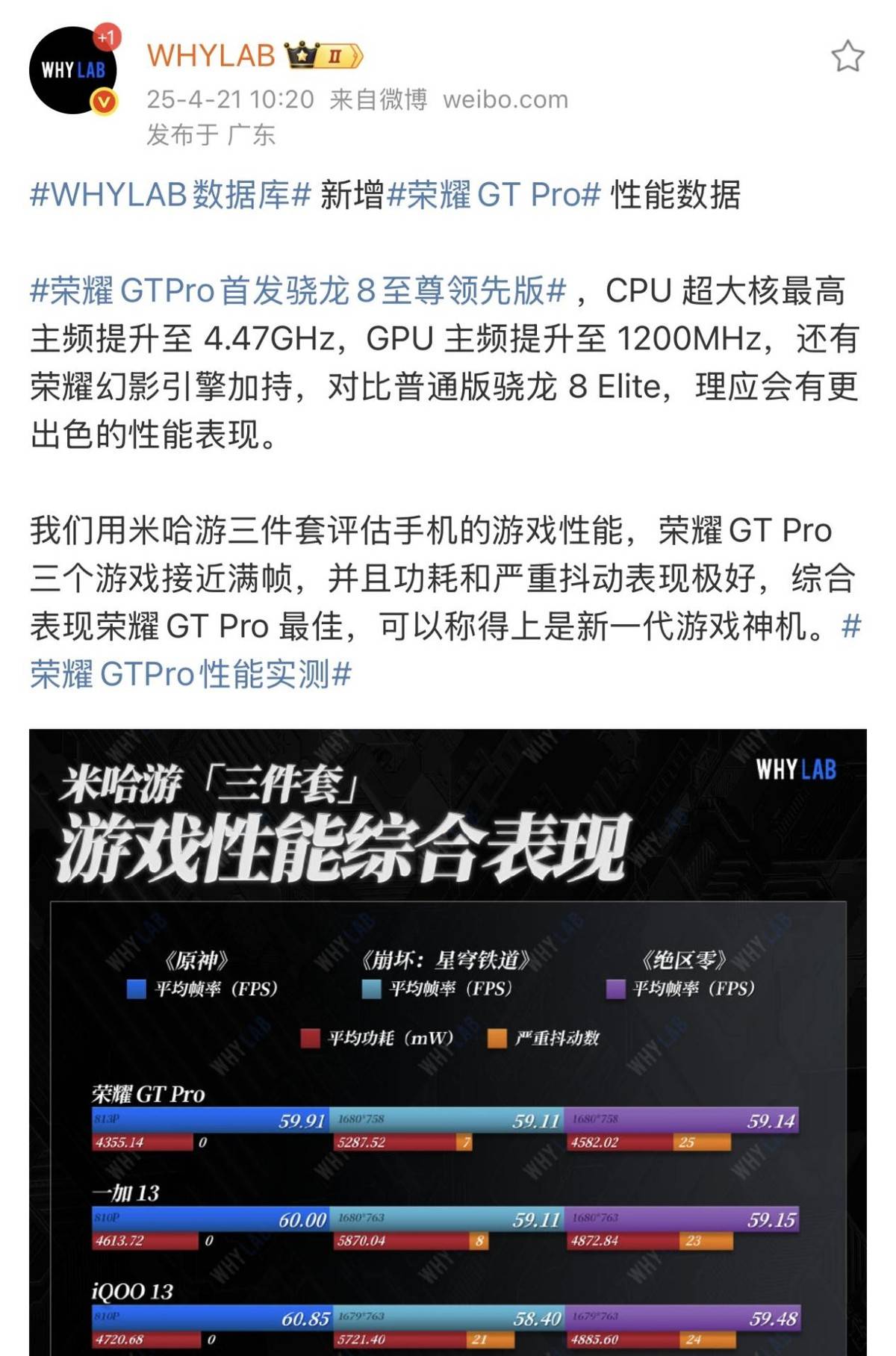The width and height of the screenshot is (896, 1356).
Task: Open the #荣耀GTPro性能实测# topic
Action: pyautogui.click(x=190, y=674)
